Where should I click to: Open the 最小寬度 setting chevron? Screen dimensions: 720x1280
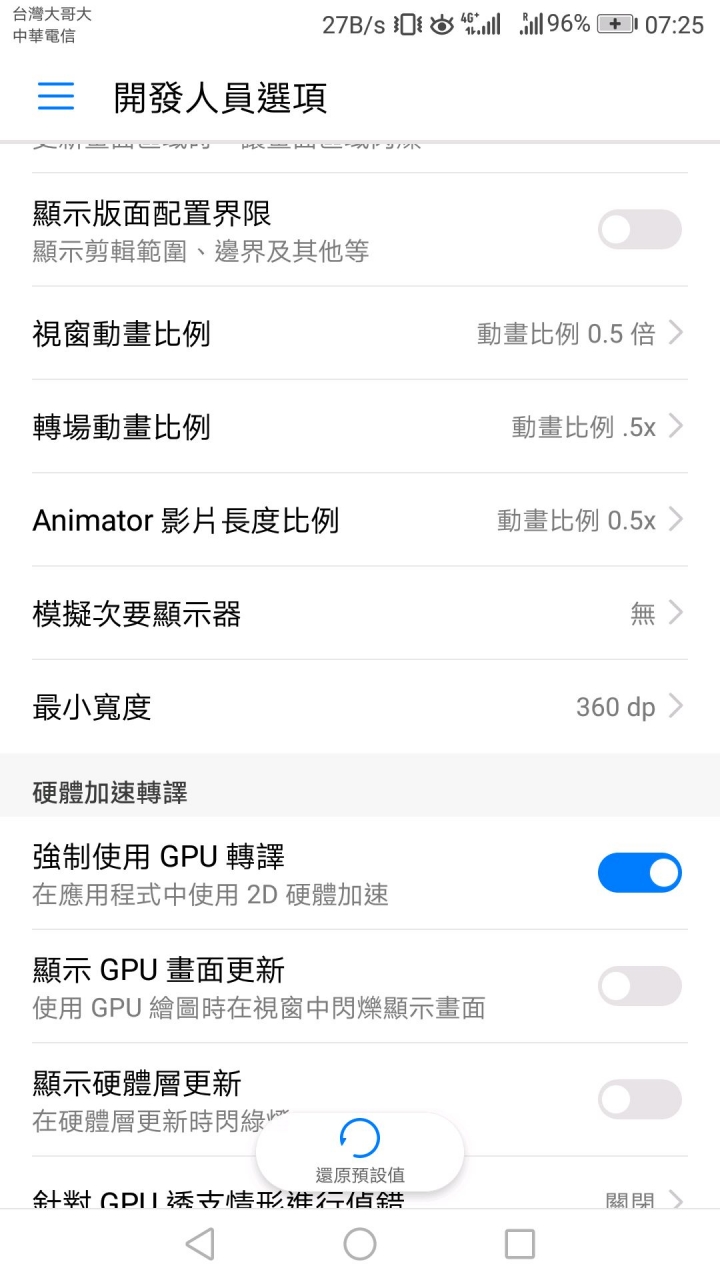[x=360, y=706]
